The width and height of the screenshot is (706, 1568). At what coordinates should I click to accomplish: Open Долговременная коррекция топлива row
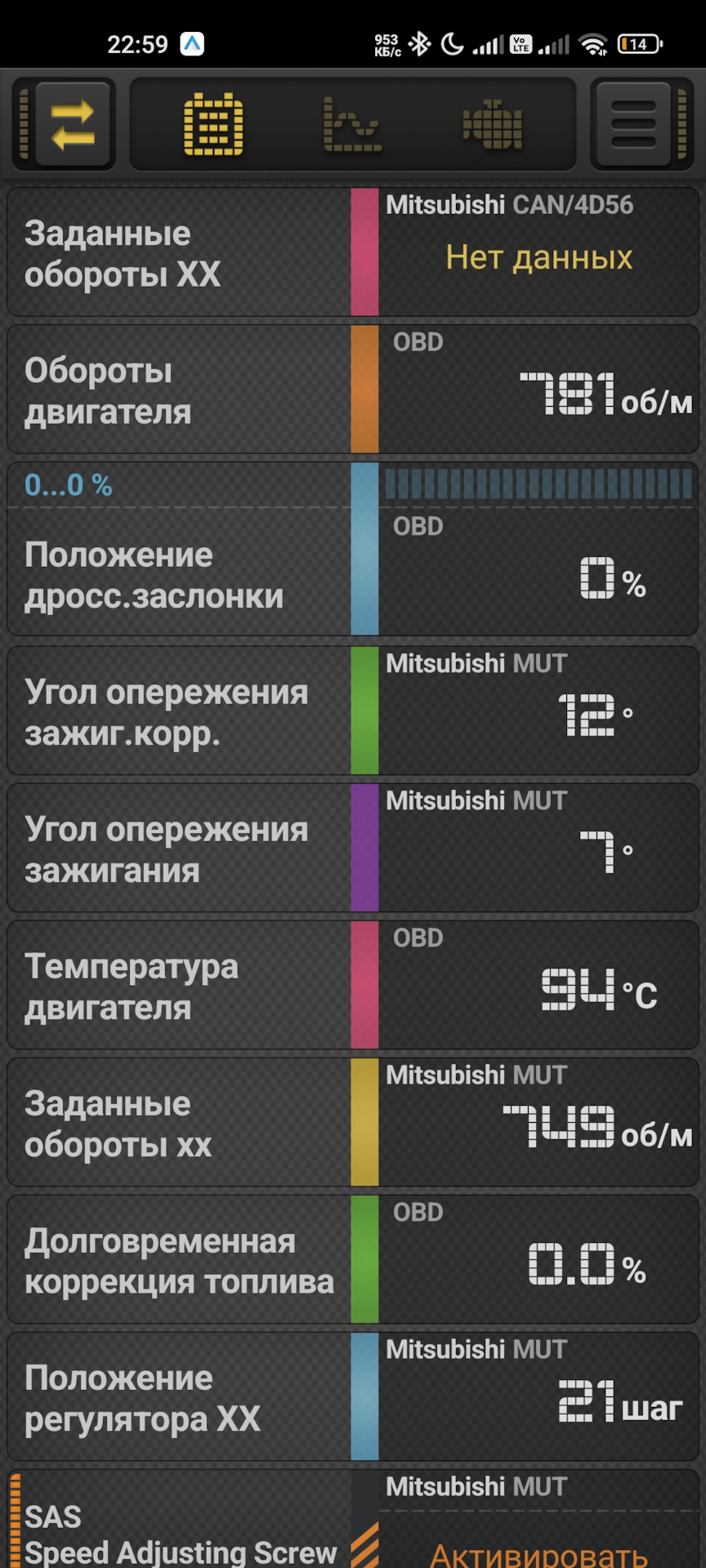click(x=352, y=1259)
